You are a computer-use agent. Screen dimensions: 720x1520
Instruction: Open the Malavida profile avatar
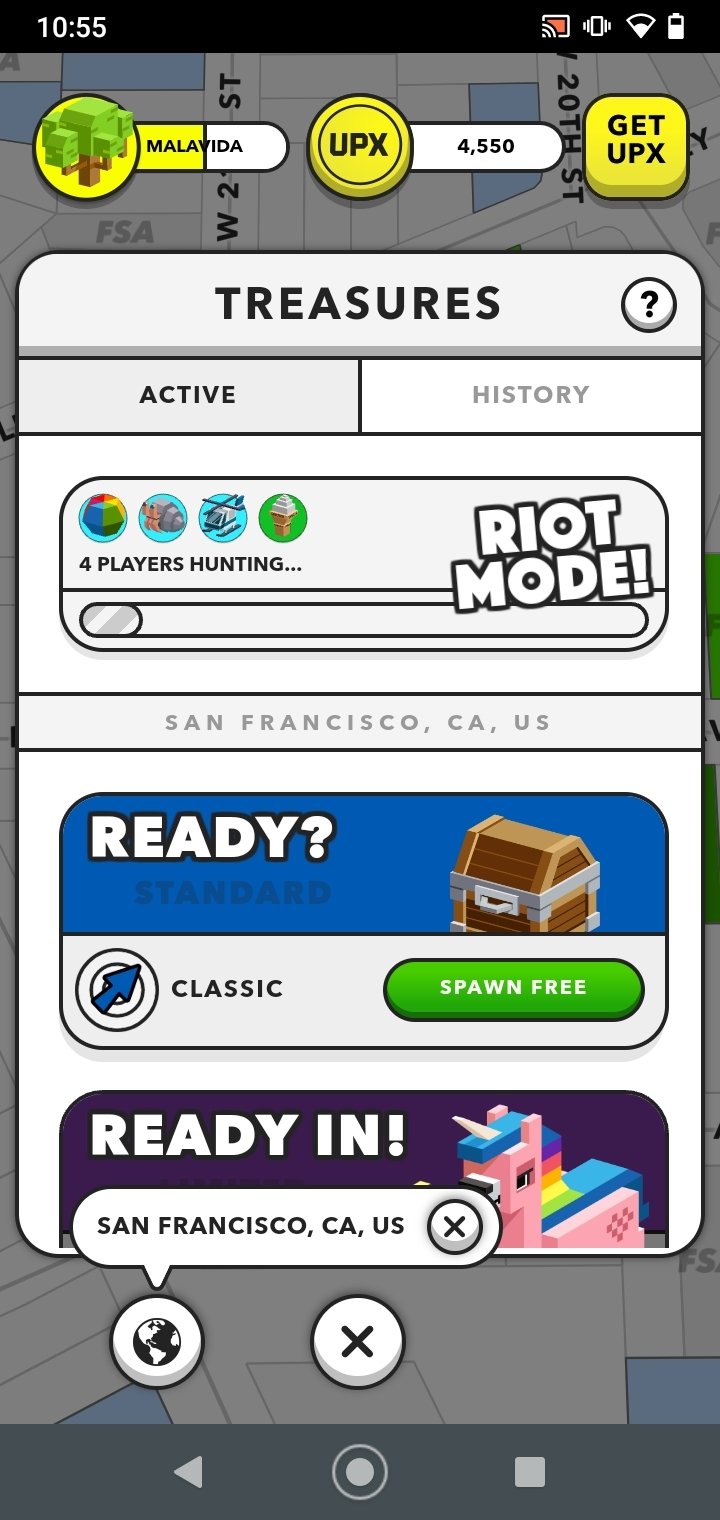click(86, 146)
